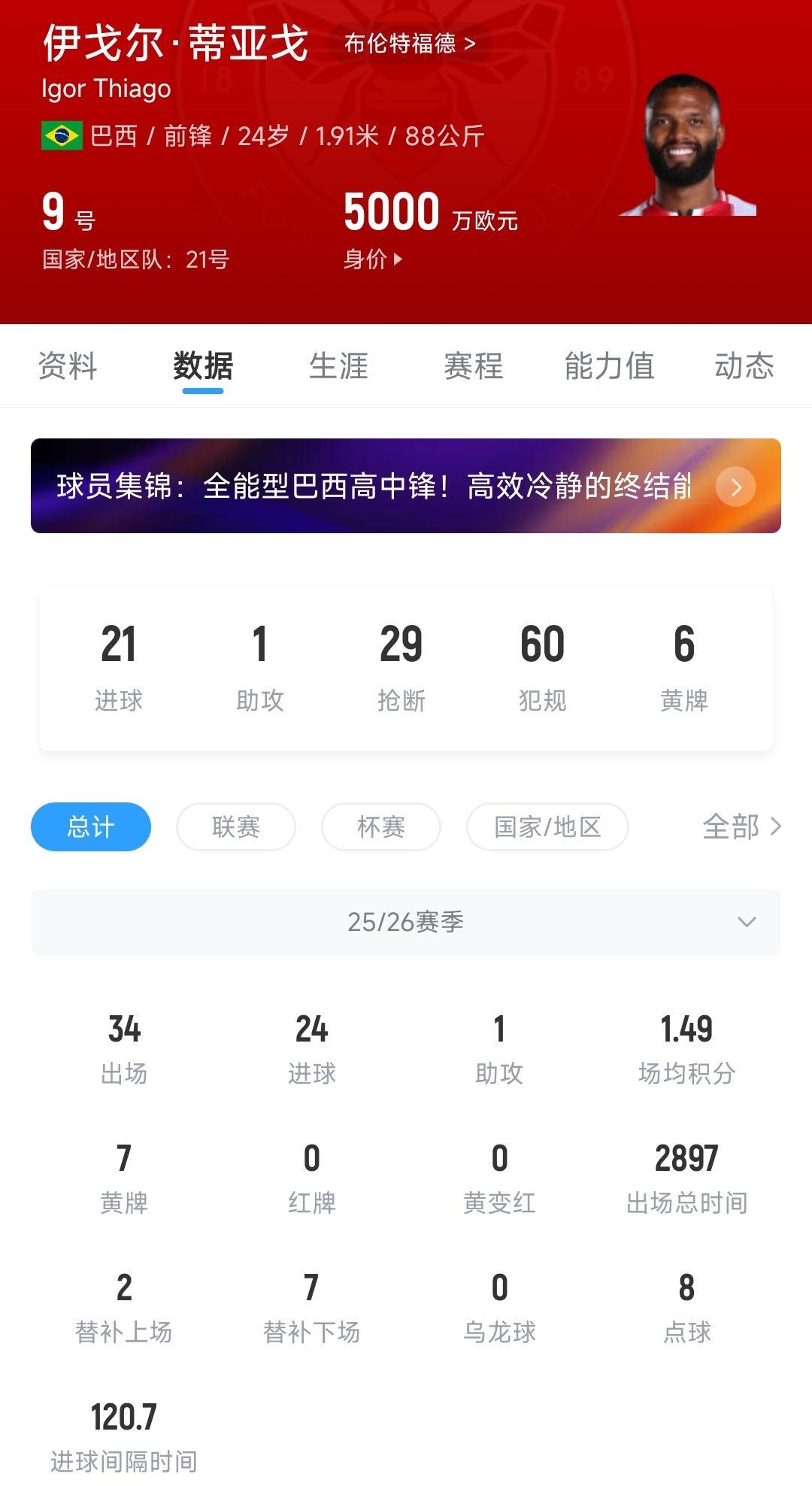
Task: Show 国家/地区 stats
Action: pyautogui.click(x=547, y=826)
